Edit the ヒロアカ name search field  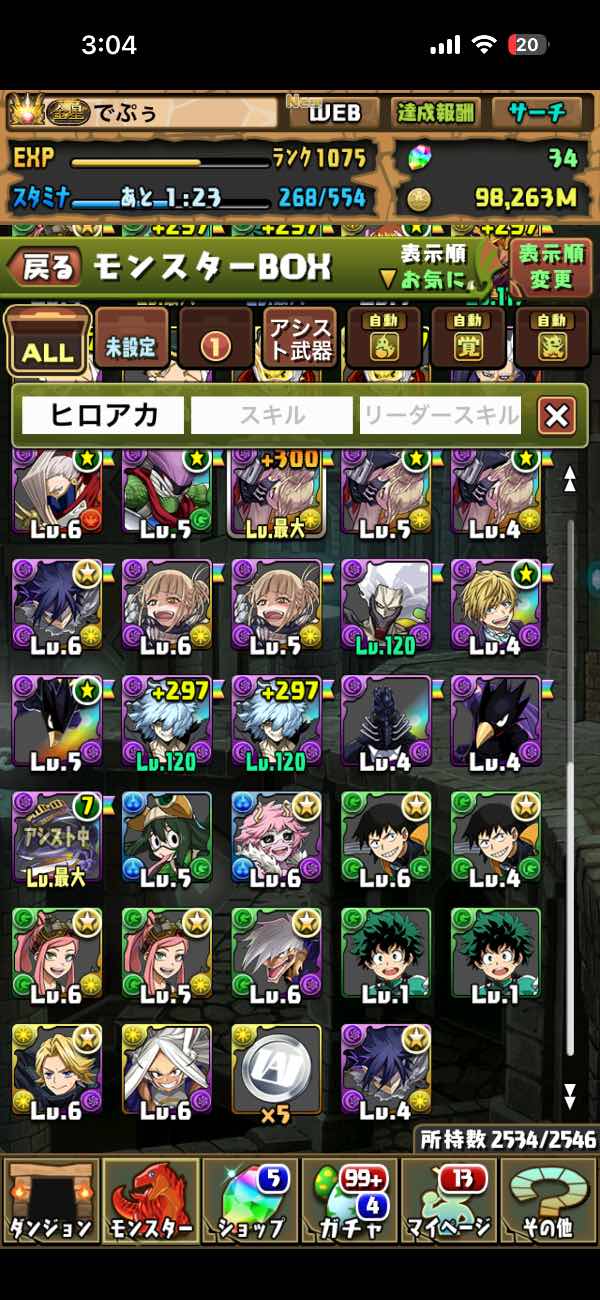(103, 415)
